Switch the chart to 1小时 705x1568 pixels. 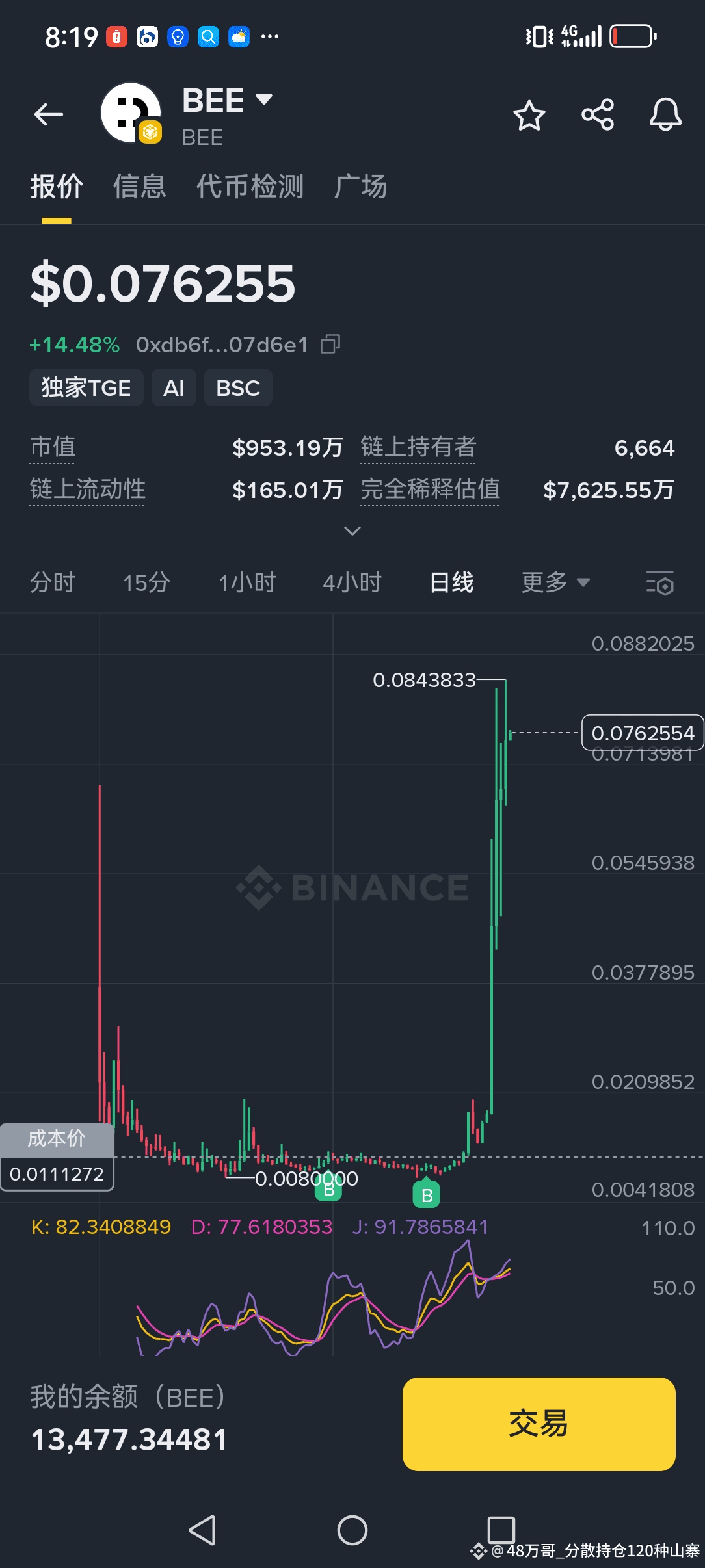click(x=247, y=582)
